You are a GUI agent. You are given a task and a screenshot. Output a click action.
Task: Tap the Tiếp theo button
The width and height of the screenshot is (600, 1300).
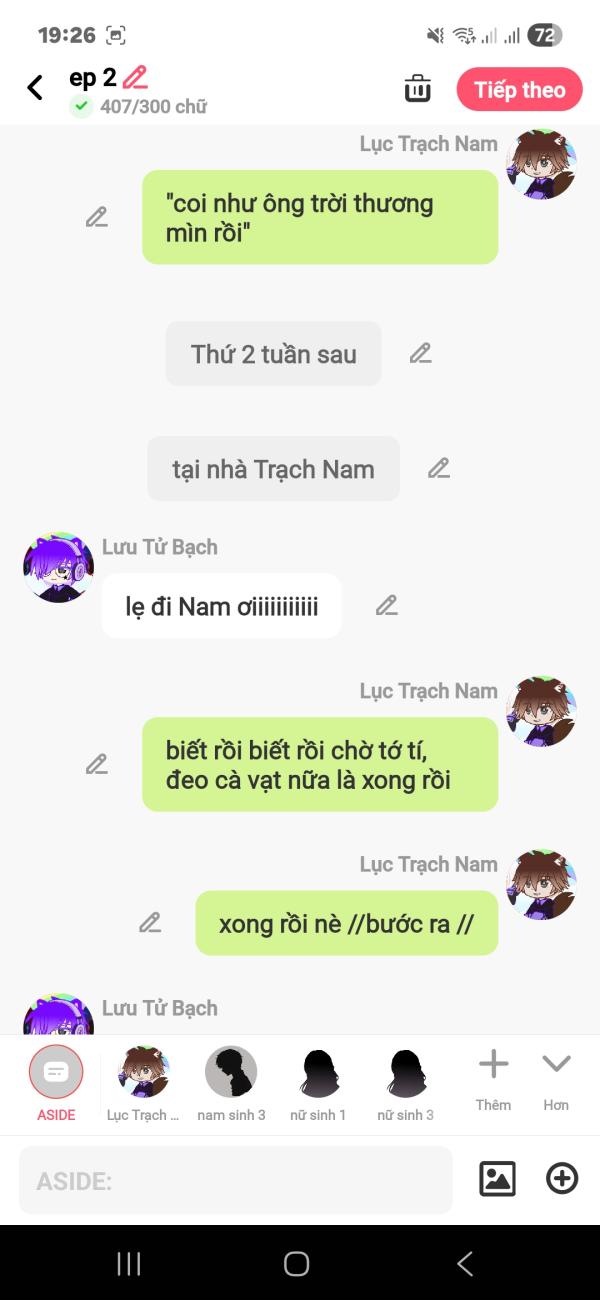[x=519, y=89]
